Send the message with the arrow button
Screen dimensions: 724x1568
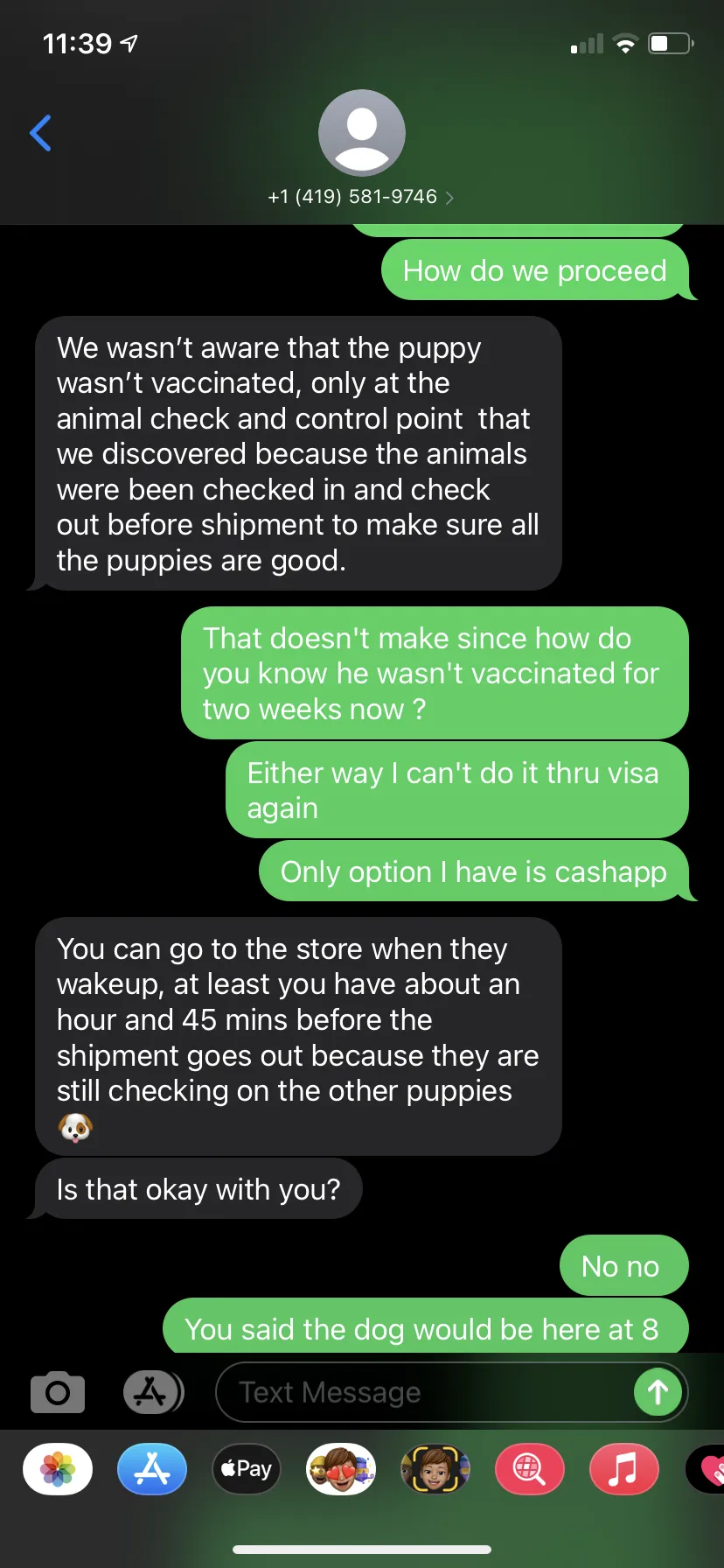coord(658,1392)
